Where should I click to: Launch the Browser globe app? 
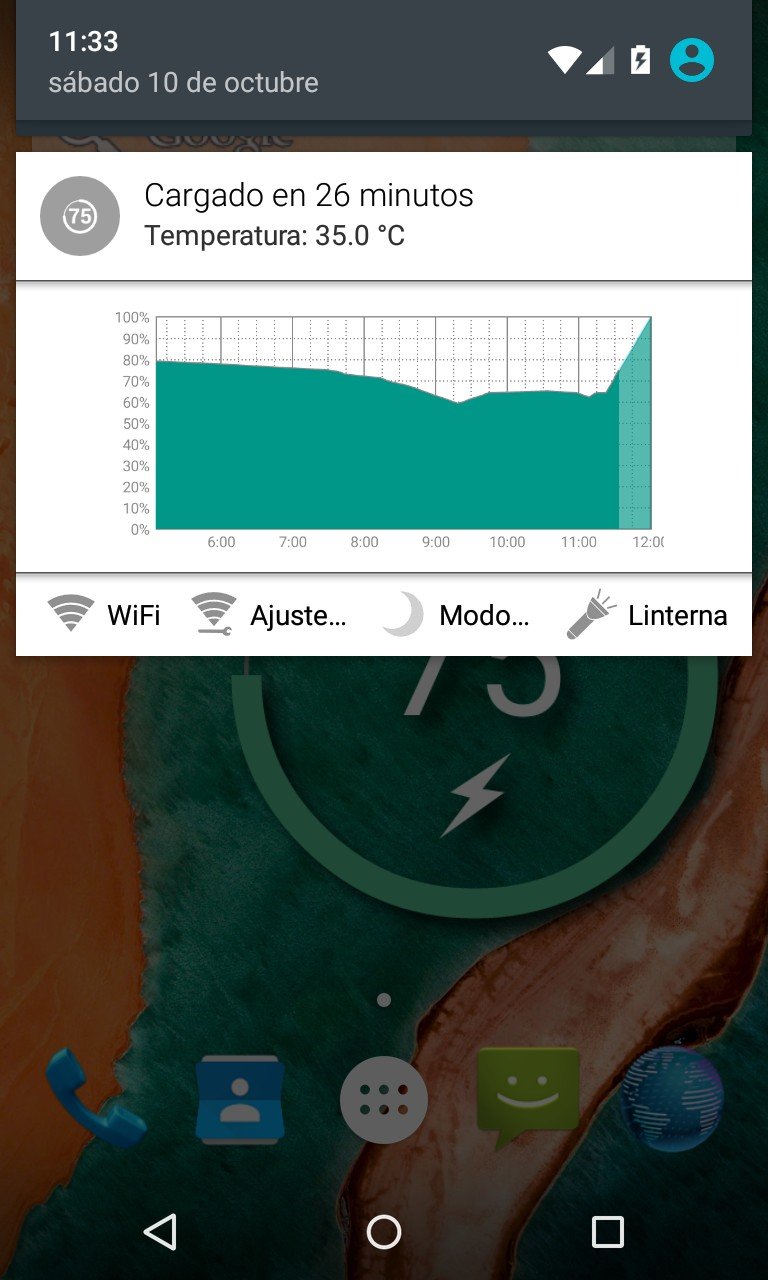coord(672,1098)
